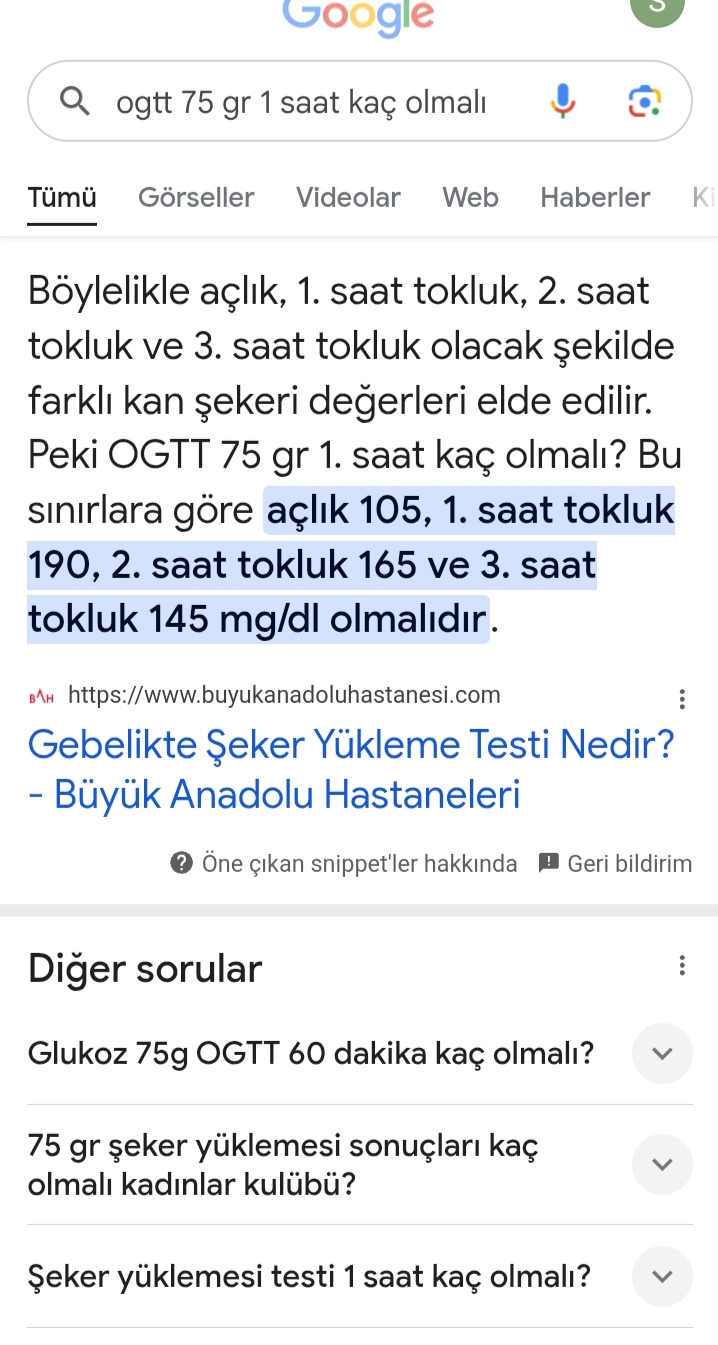The width and height of the screenshot is (718, 1345).
Task: Open Öne çıkan snippet'ler hakkında info
Action: click(x=345, y=863)
